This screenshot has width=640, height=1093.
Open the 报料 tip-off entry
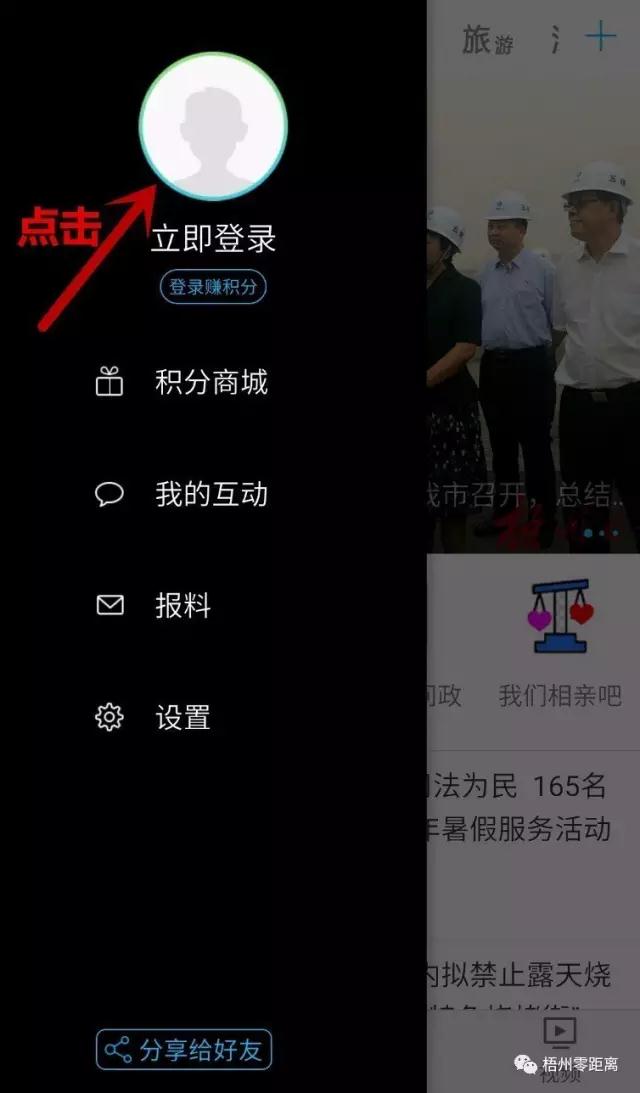[183, 606]
